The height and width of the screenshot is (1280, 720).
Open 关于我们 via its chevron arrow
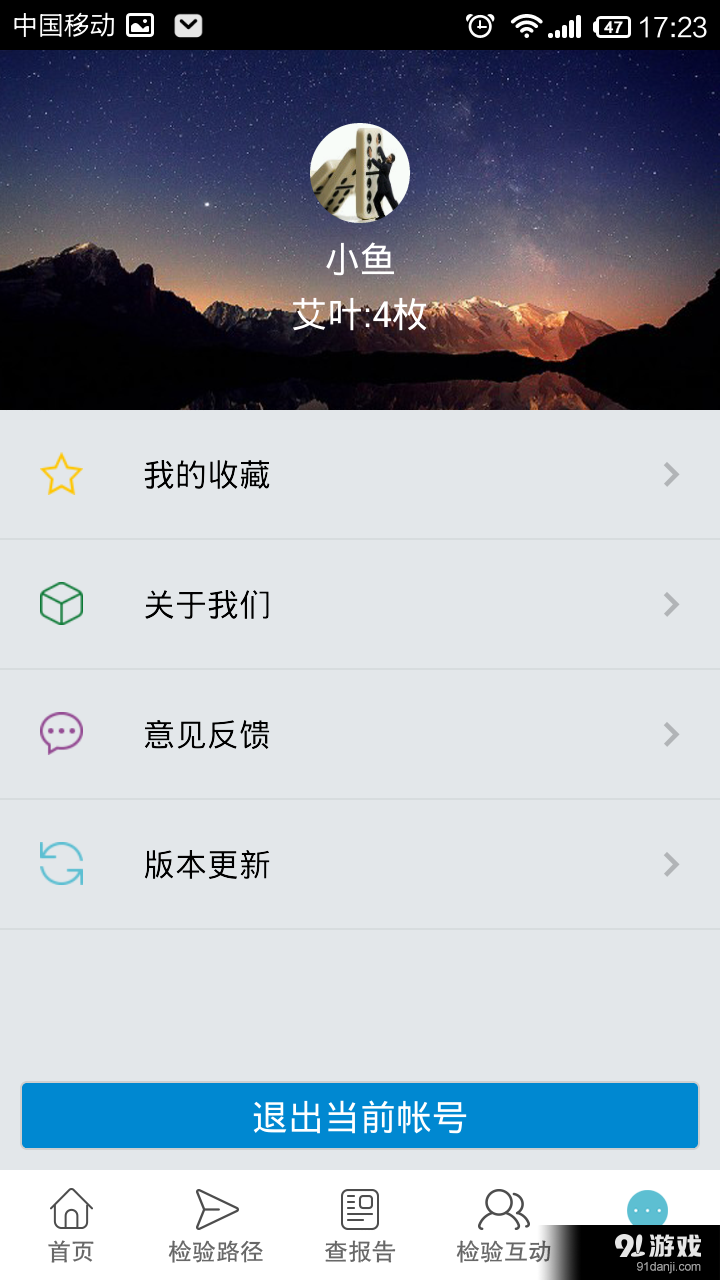[670, 604]
